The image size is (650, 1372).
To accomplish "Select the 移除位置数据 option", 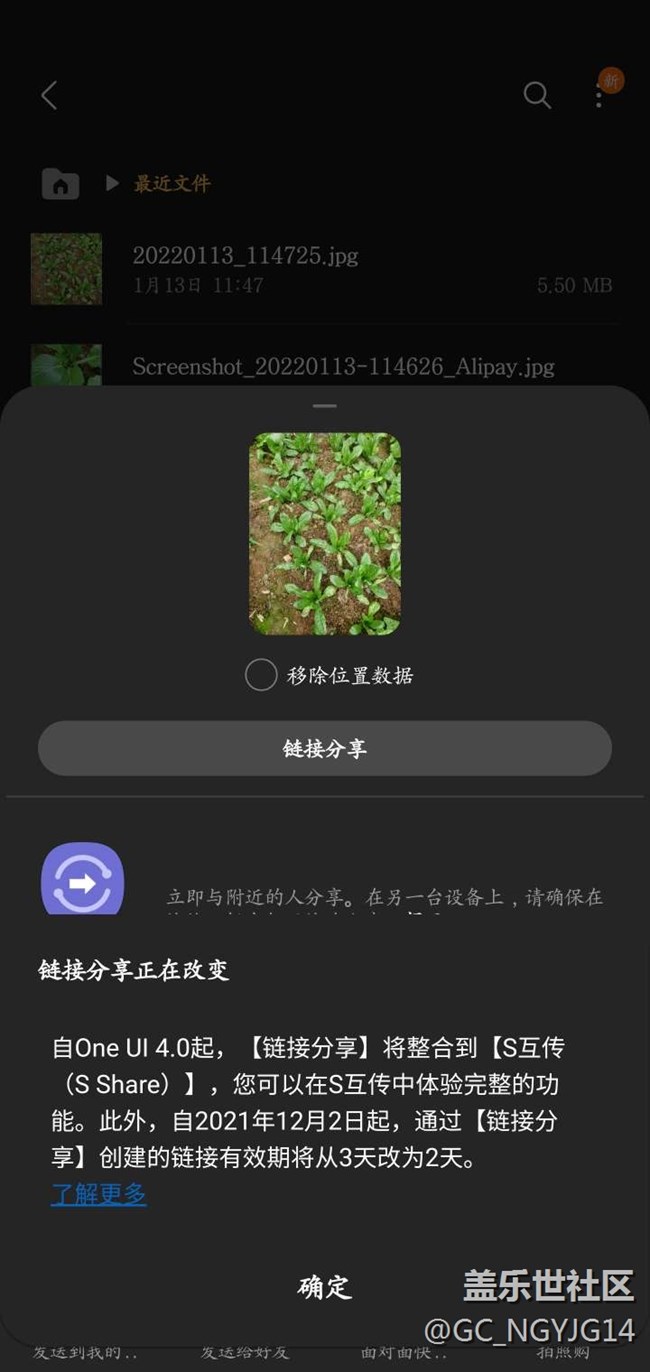I will [x=261, y=675].
